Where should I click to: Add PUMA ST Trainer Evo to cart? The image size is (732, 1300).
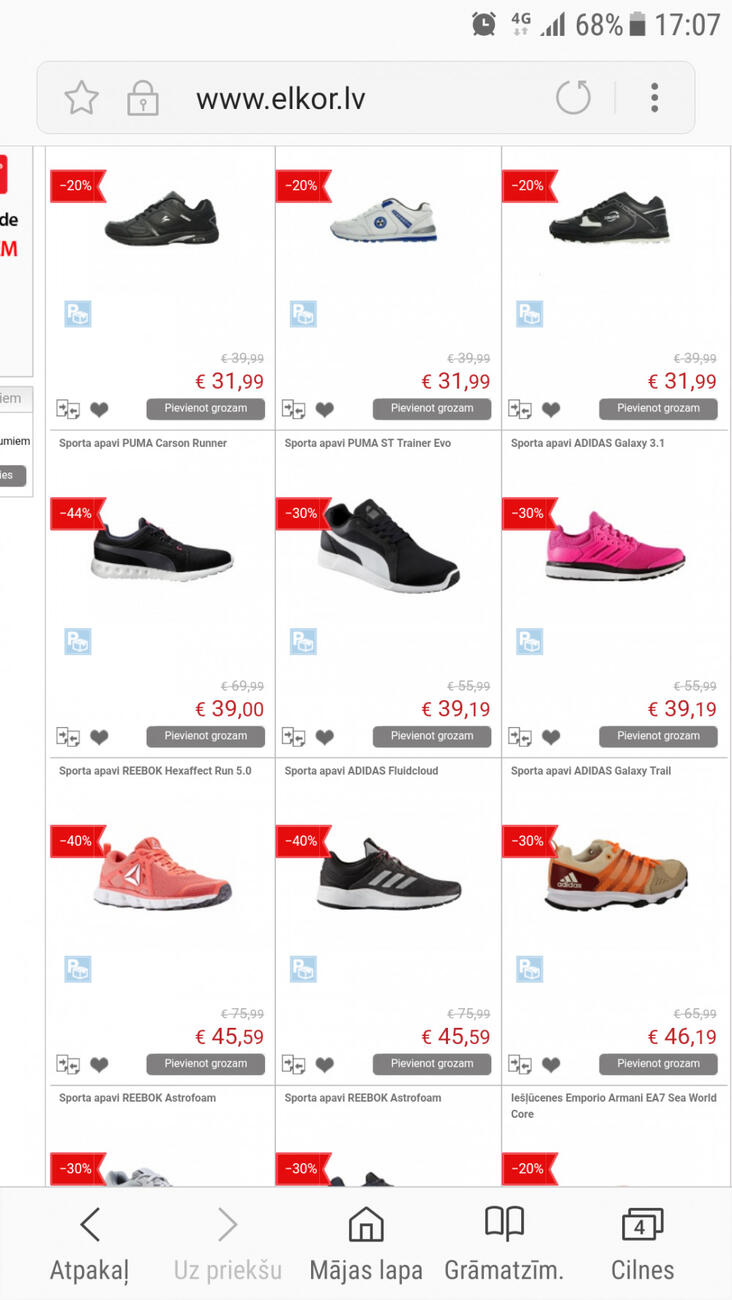tap(431, 736)
